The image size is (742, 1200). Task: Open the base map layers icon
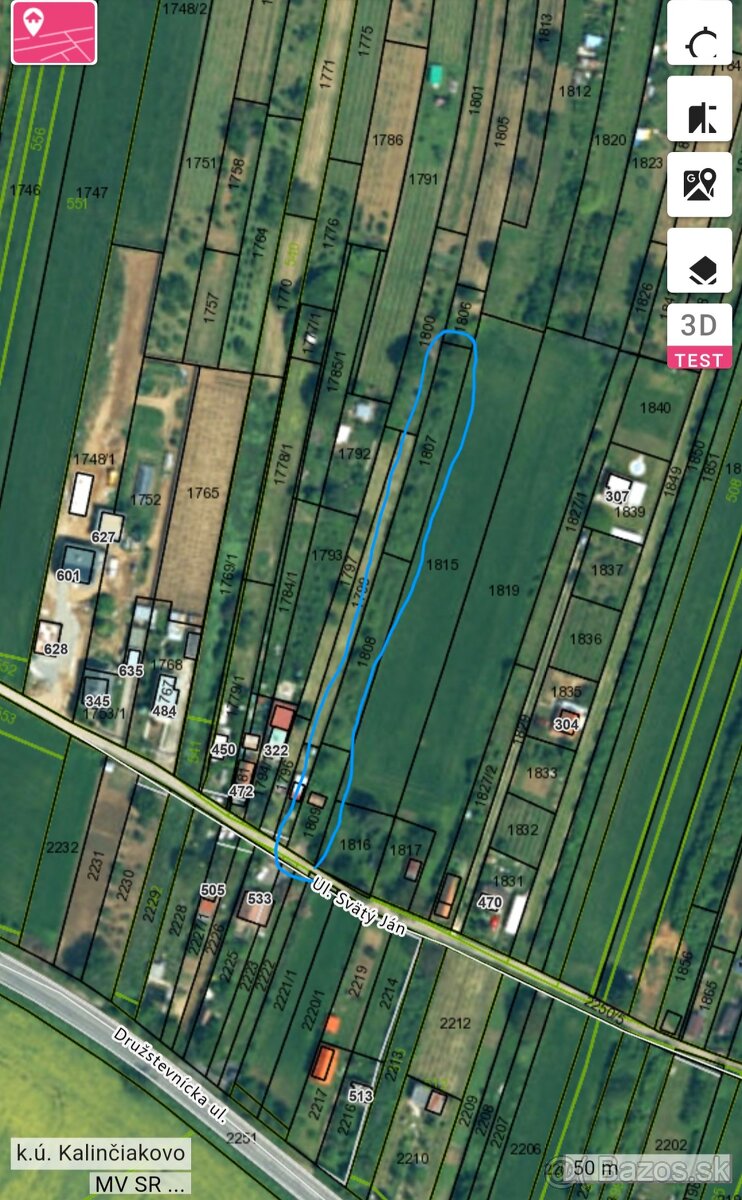coord(700,268)
